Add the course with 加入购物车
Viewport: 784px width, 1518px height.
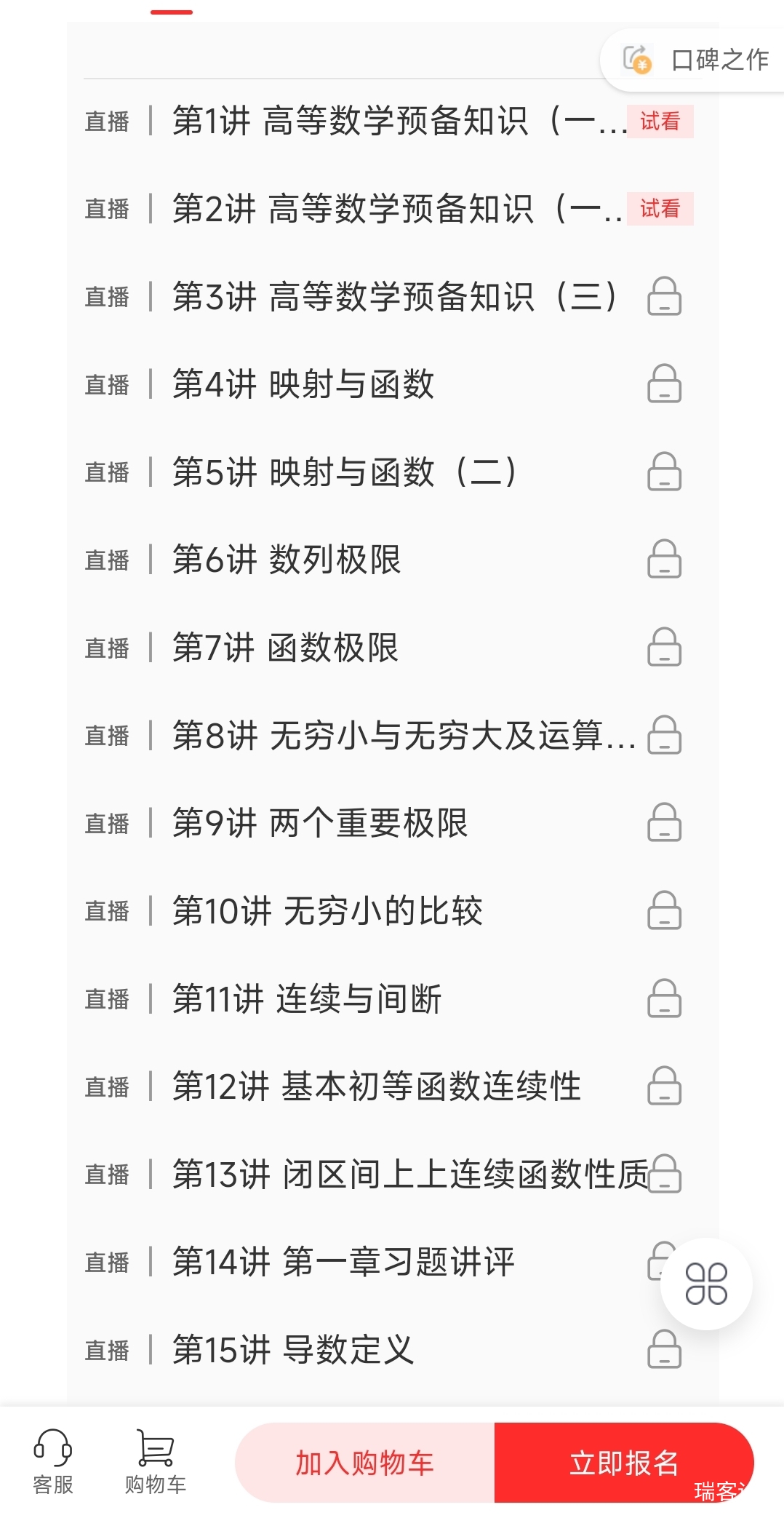tap(364, 1463)
